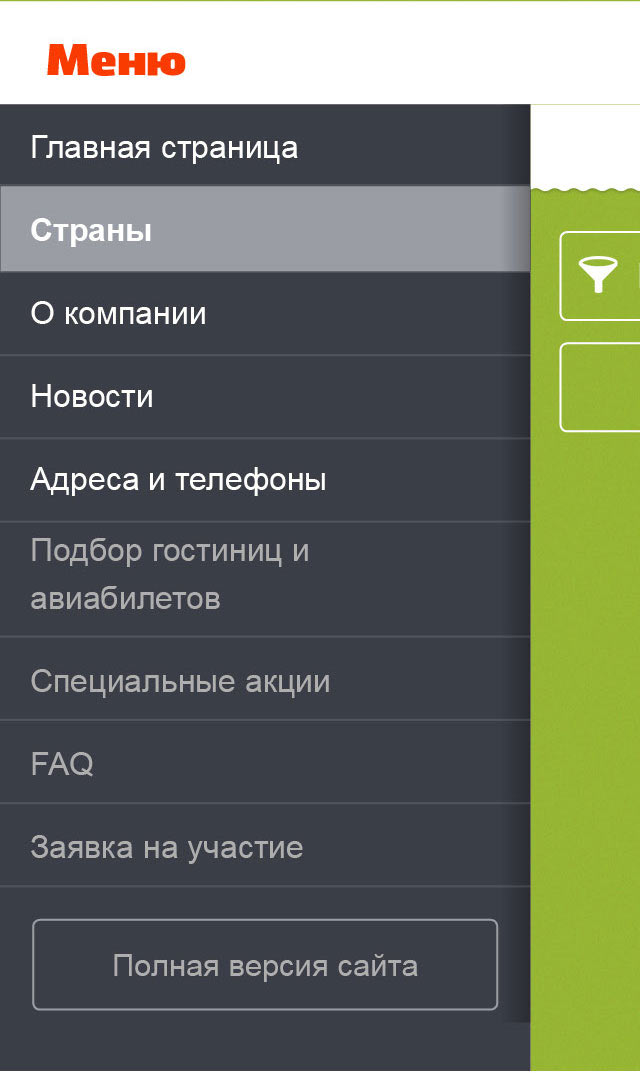Image resolution: width=640 pixels, height=1073 pixels.
Task: Select Подбор гостиниц и авиабилетов
Action: pos(170,575)
